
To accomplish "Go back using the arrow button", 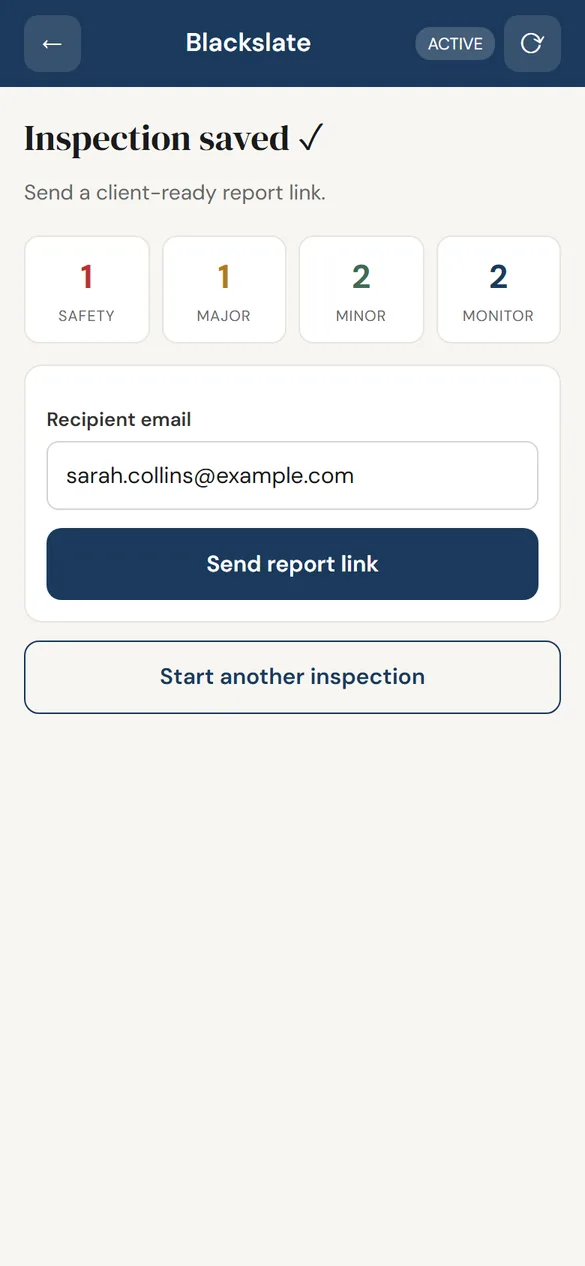I will tap(52, 44).
